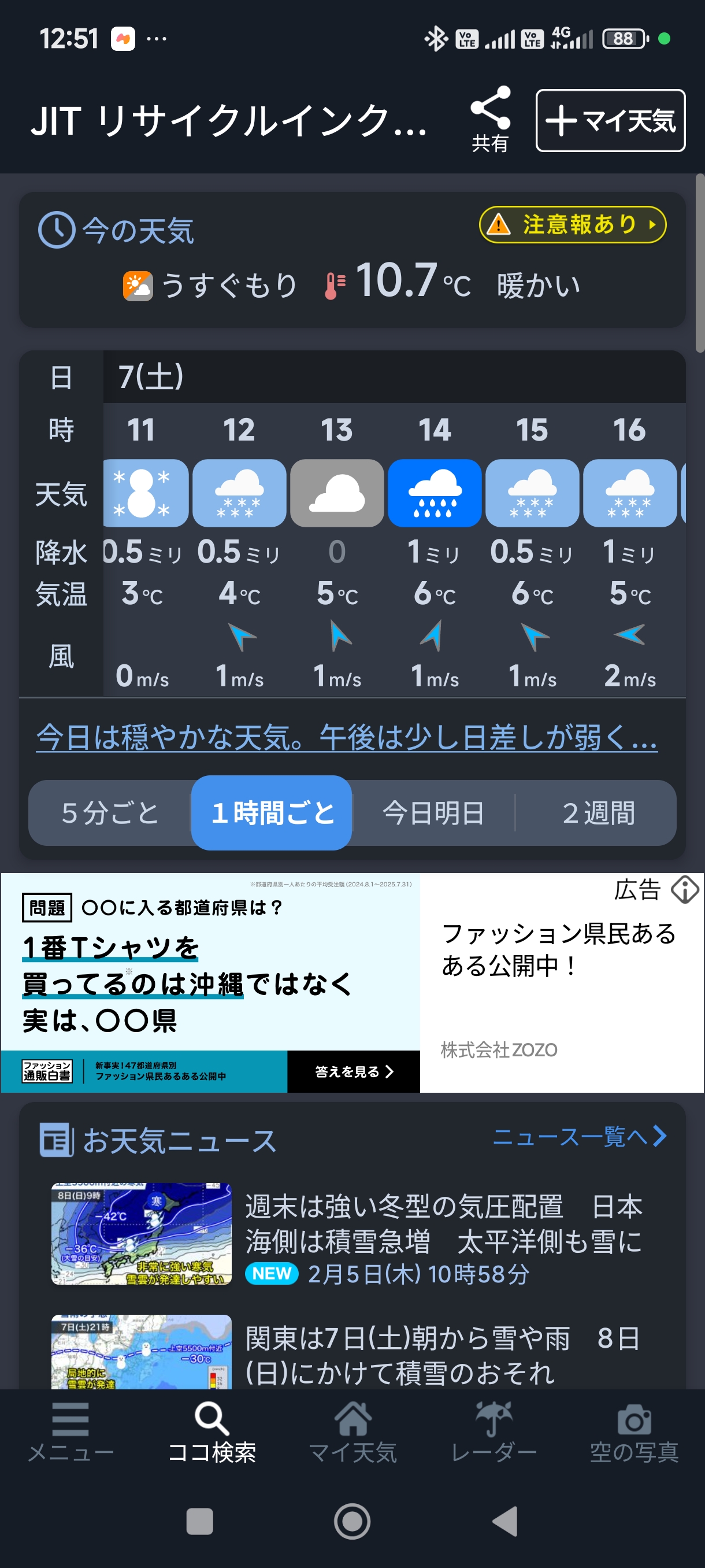Switch to the マイ天気 bottom tab
Image resolution: width=705 pixels, height=1568 pixels.
[x=353, y=1433]
